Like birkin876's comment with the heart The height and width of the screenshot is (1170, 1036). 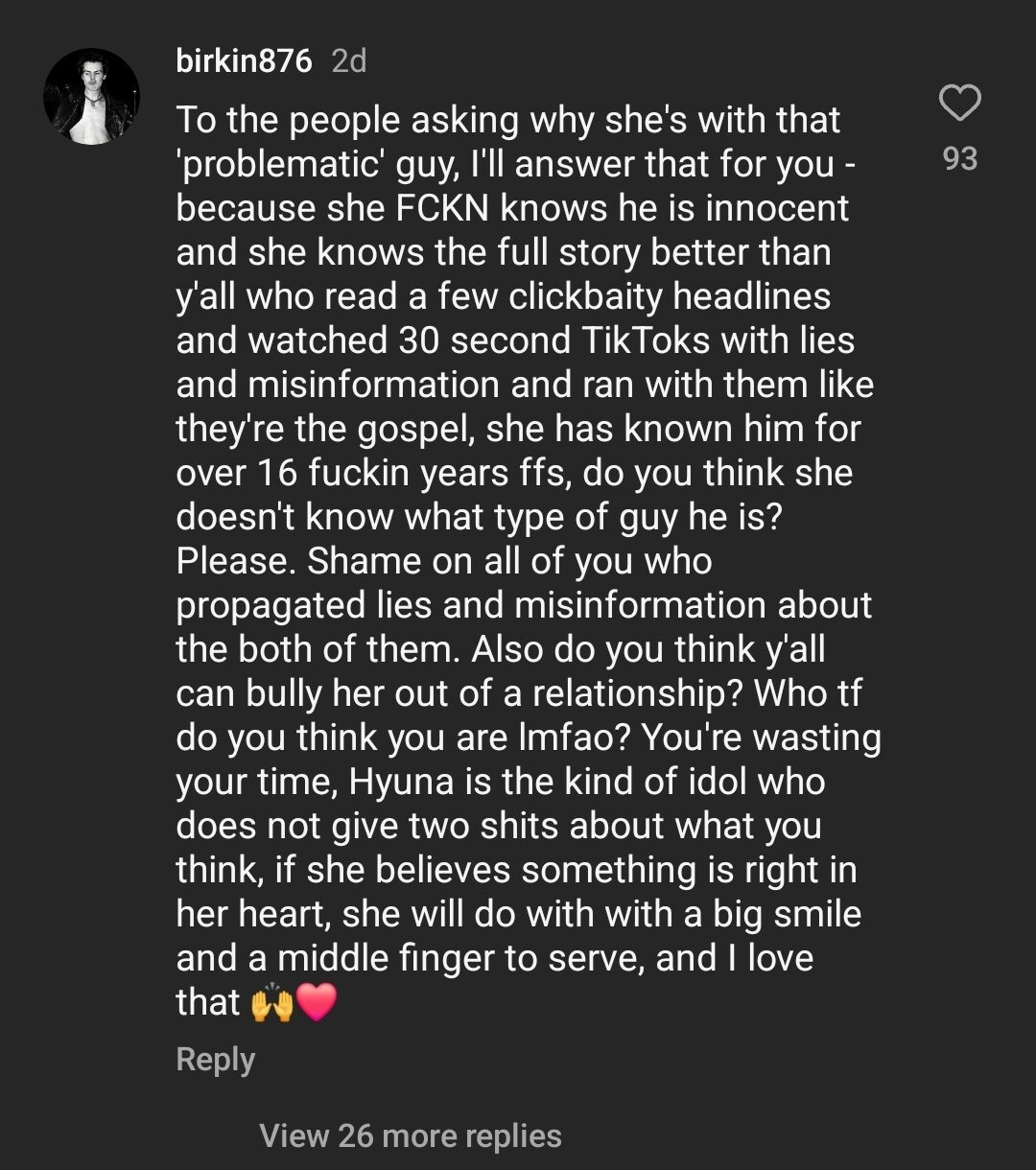[959, 104]
